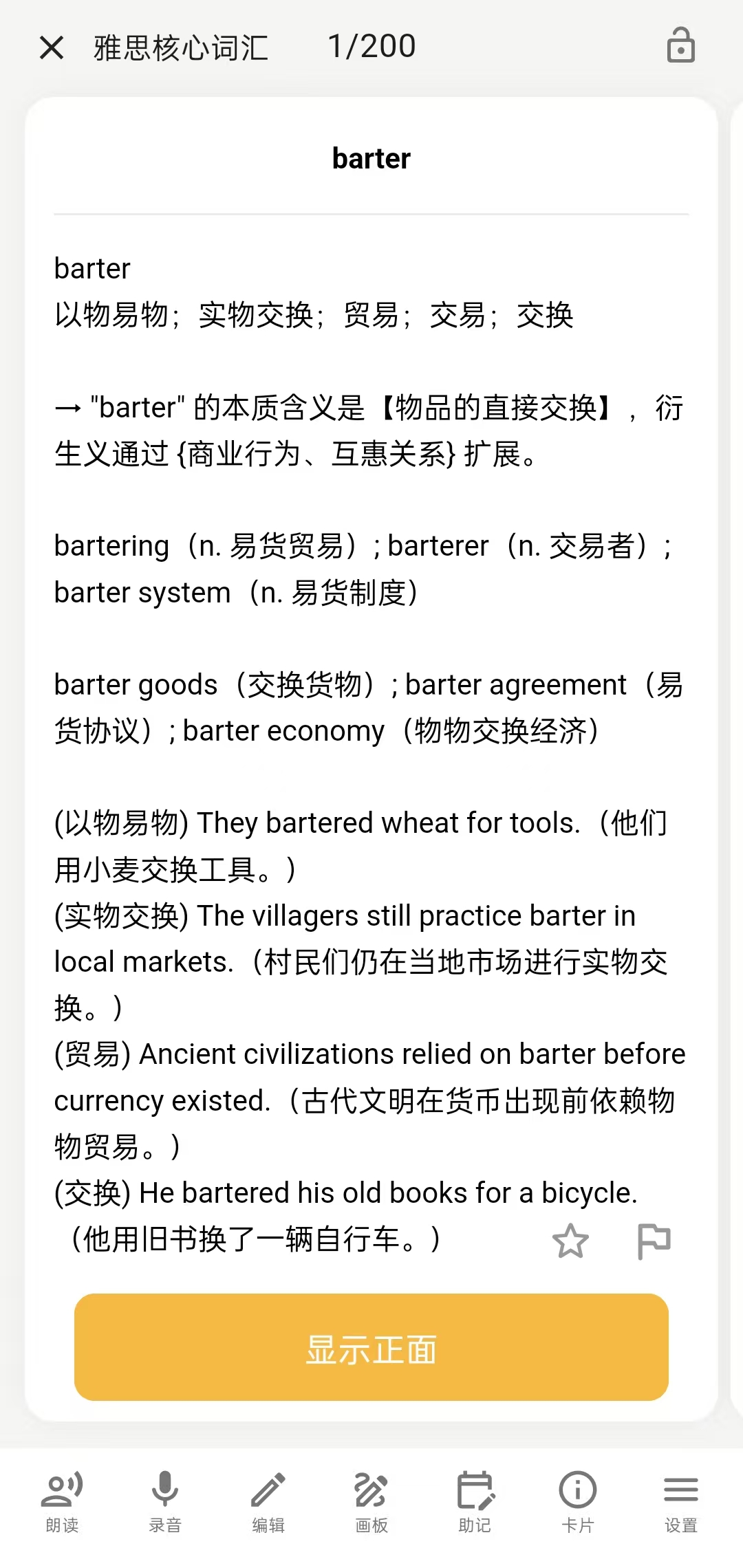The height and width of the screenshot is (1568, 743).
Task: Open 录音 voice recording
Action: pos(165,1503)
